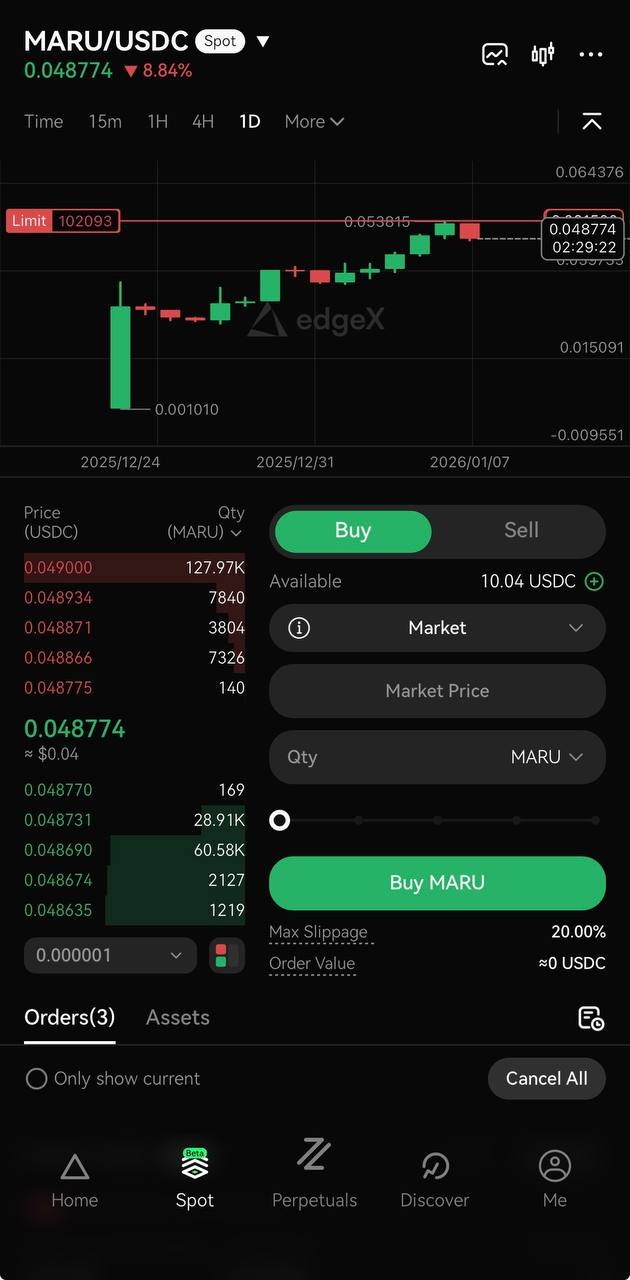This screenshot has width=630, height=1280.
Task: Open the order history icon
Action: pos(591,1018)
